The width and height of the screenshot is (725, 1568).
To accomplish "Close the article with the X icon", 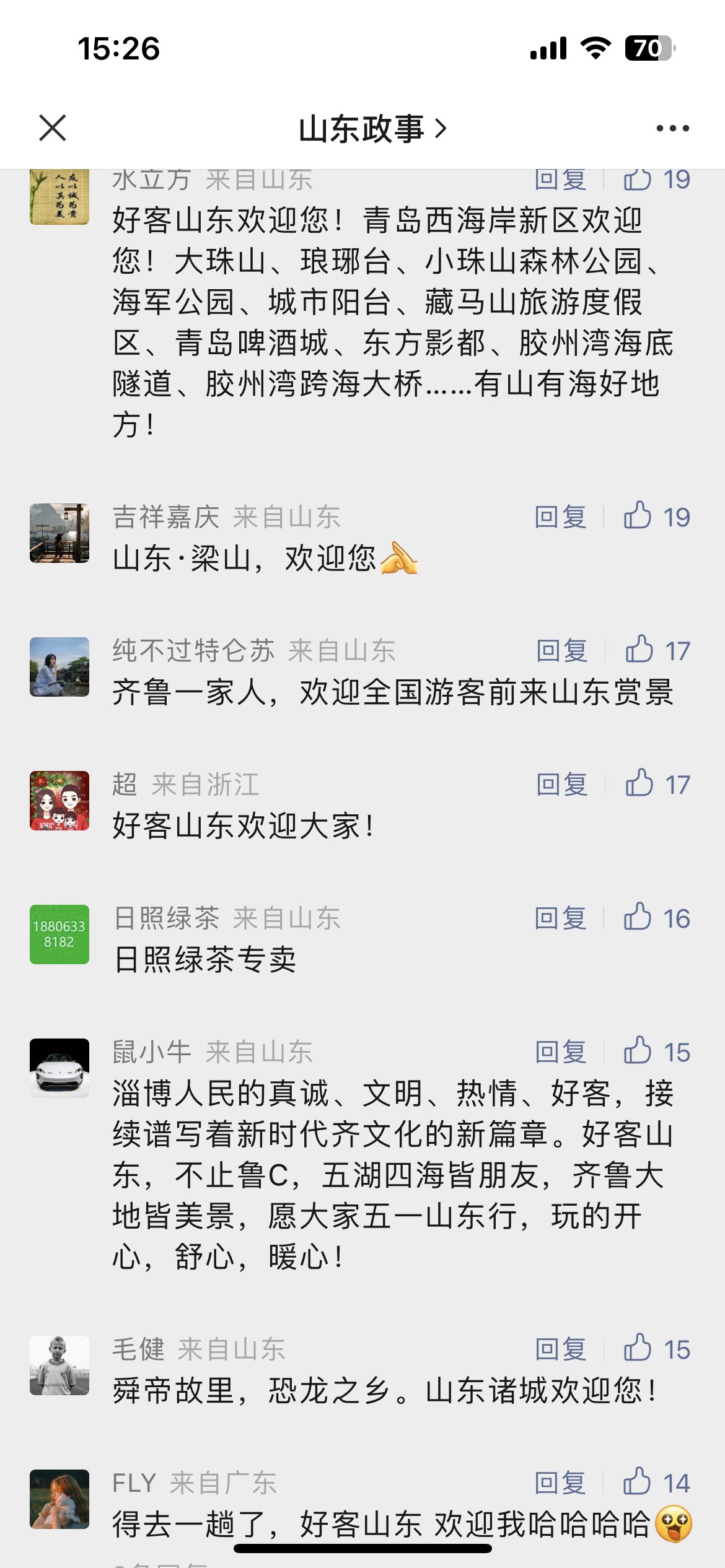I will pos(52,128).
